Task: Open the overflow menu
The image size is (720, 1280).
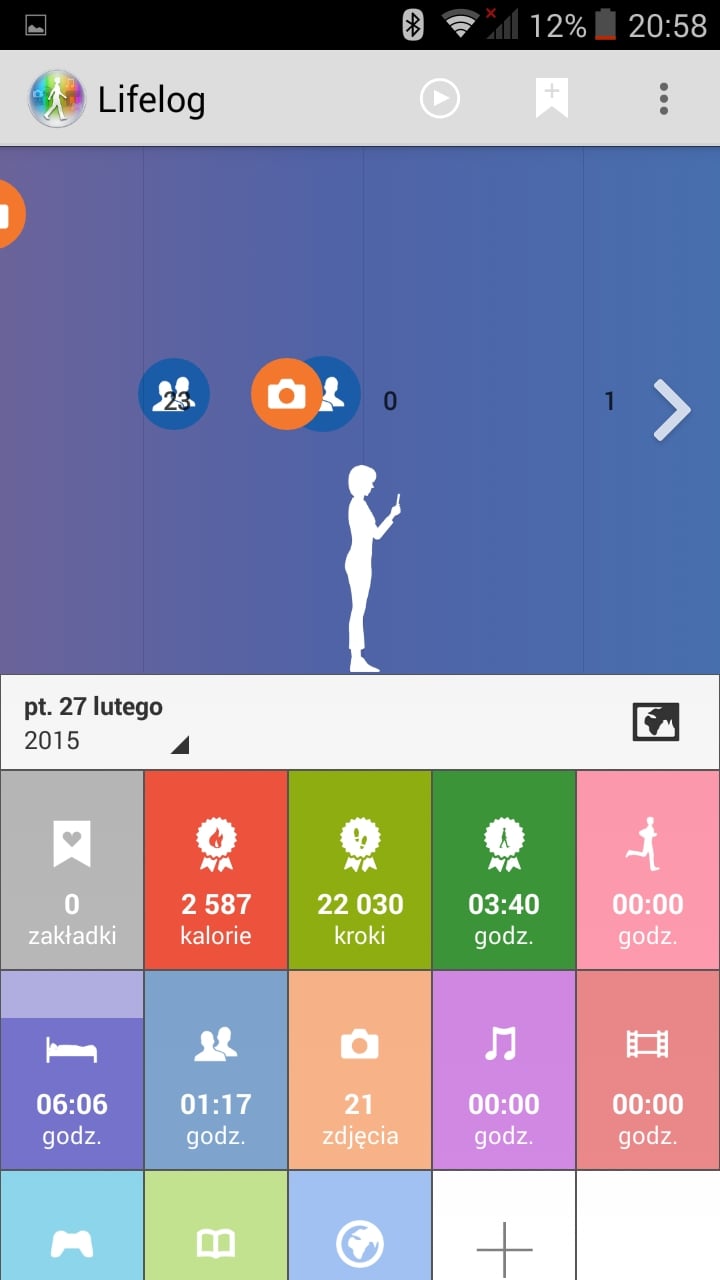Action: point(663,99)
